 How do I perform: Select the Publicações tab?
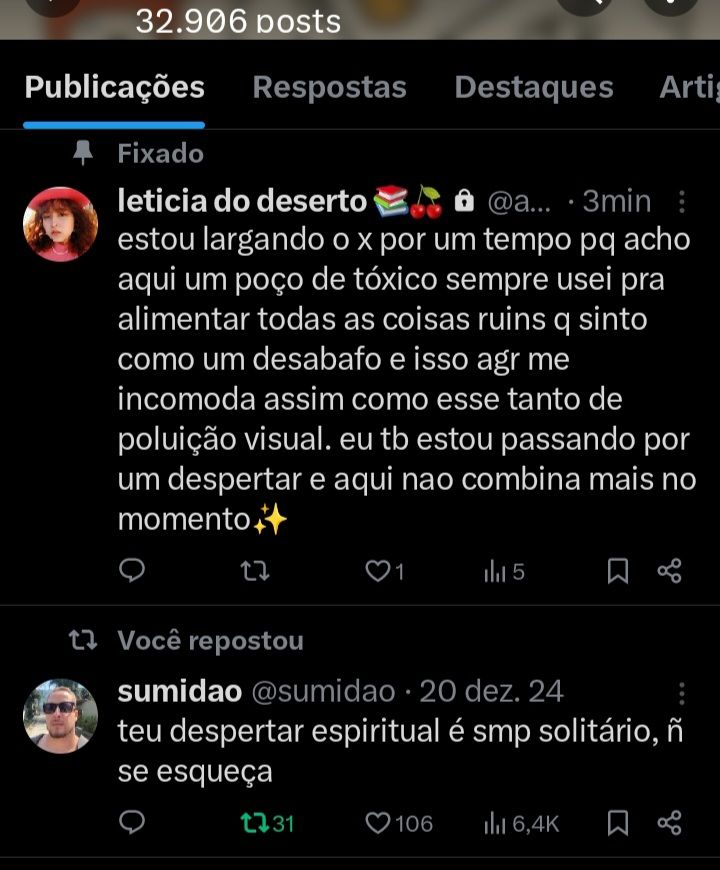(114, 88)
